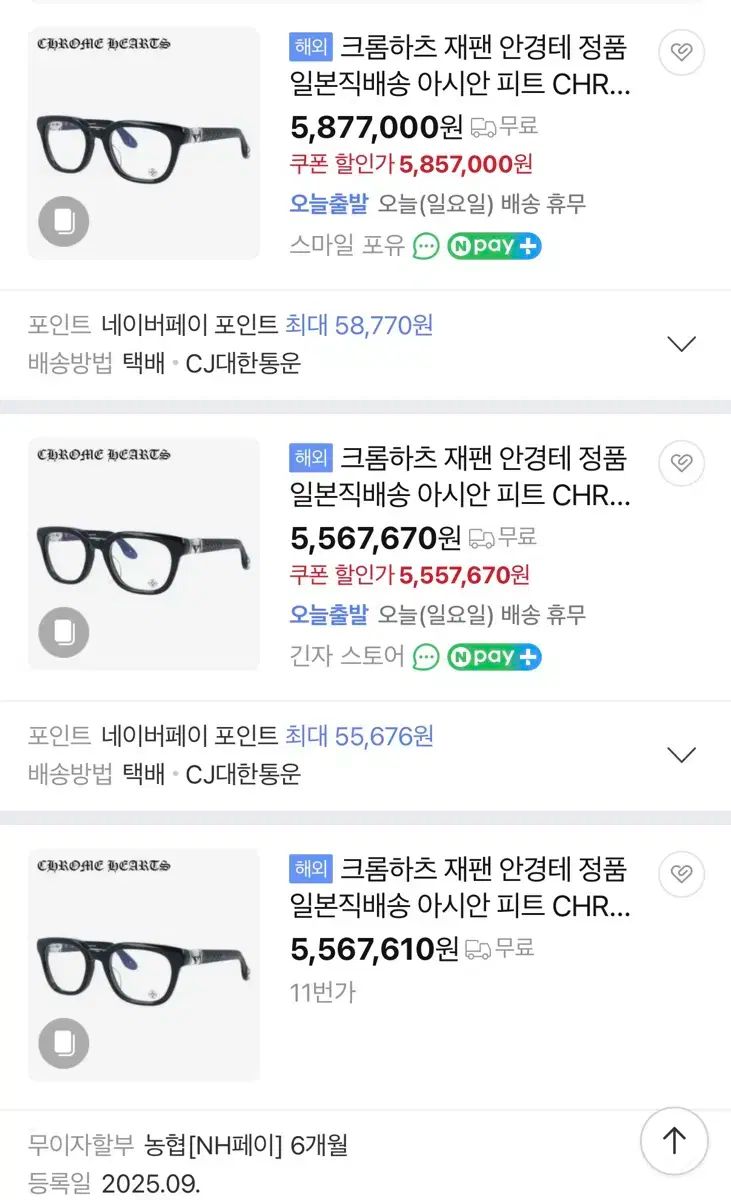Visit the 긴자 스토어 seller store
The image size is (731, 1200).
coord(347,657)
